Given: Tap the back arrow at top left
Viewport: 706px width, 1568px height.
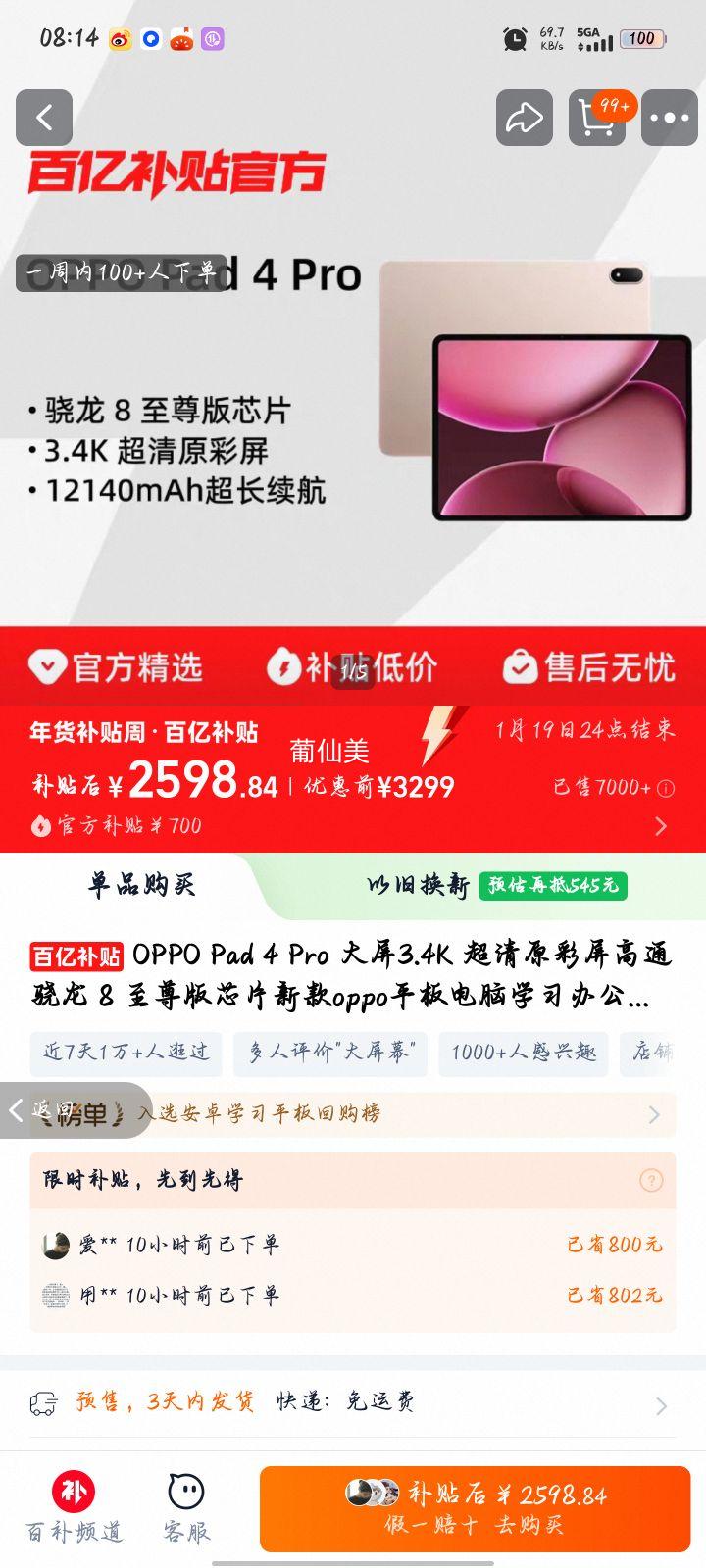Looking at the screenshot, I should coord(43,118).
